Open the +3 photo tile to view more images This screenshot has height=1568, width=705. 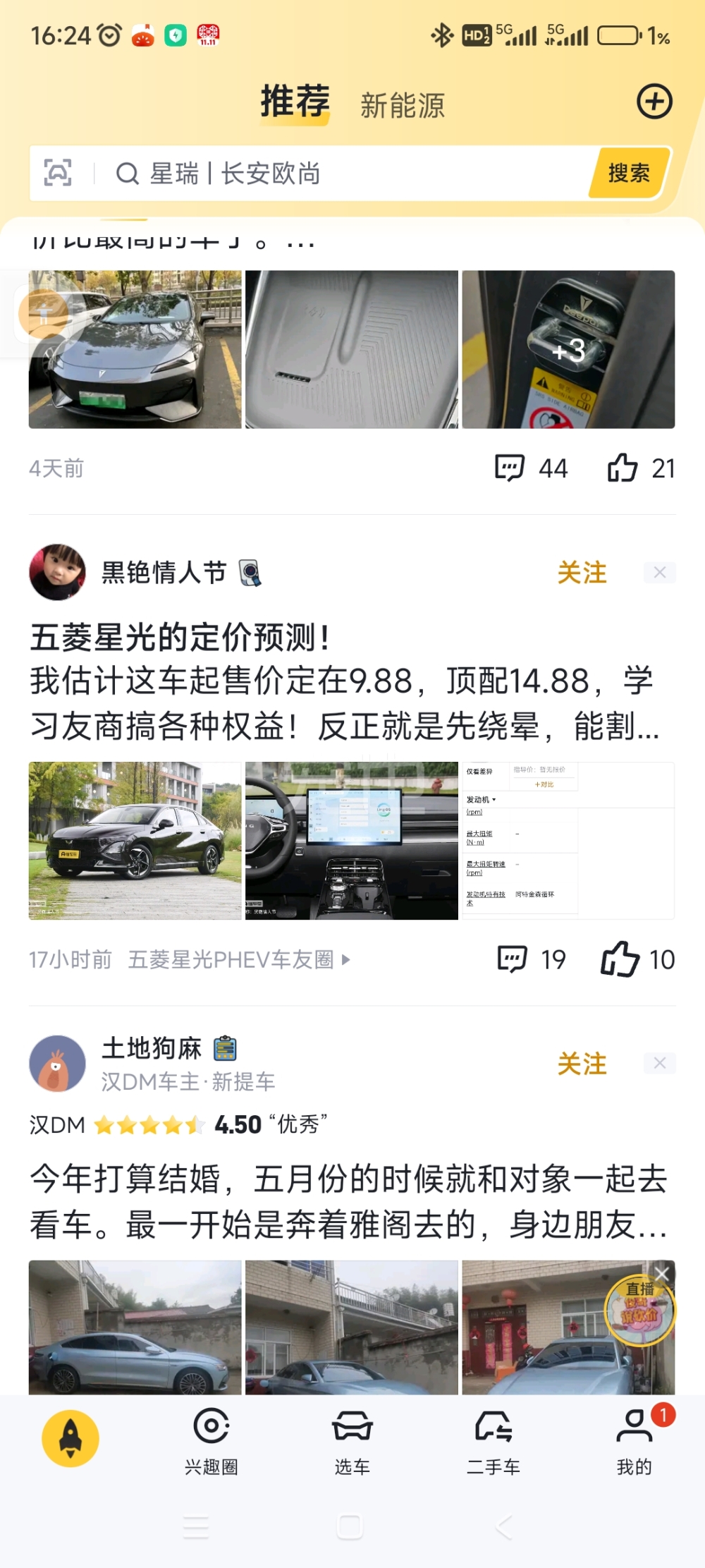[568, 350]
